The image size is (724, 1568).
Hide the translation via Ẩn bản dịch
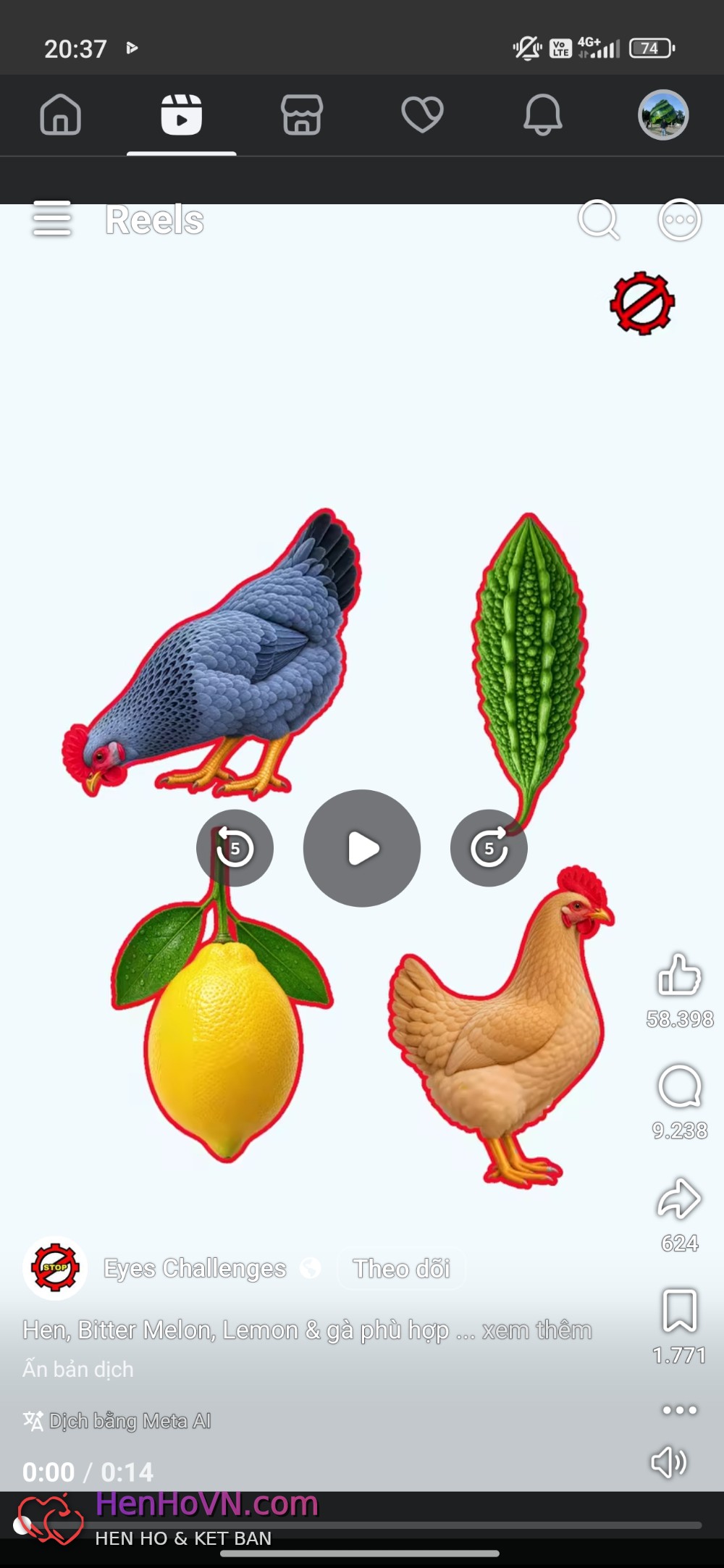(x=78, y=1369)
